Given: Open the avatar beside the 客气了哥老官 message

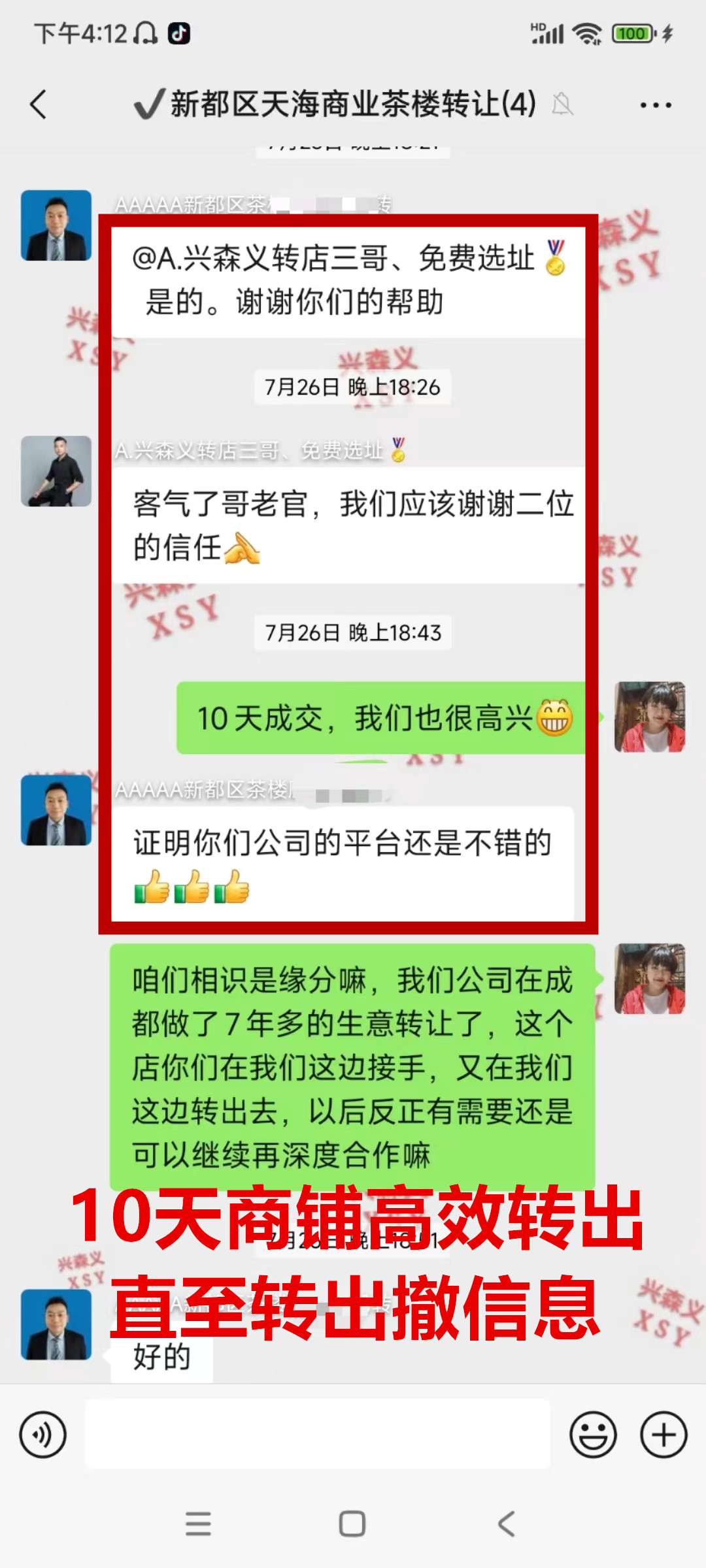Looking at the screenshot, I should [56, 471].
